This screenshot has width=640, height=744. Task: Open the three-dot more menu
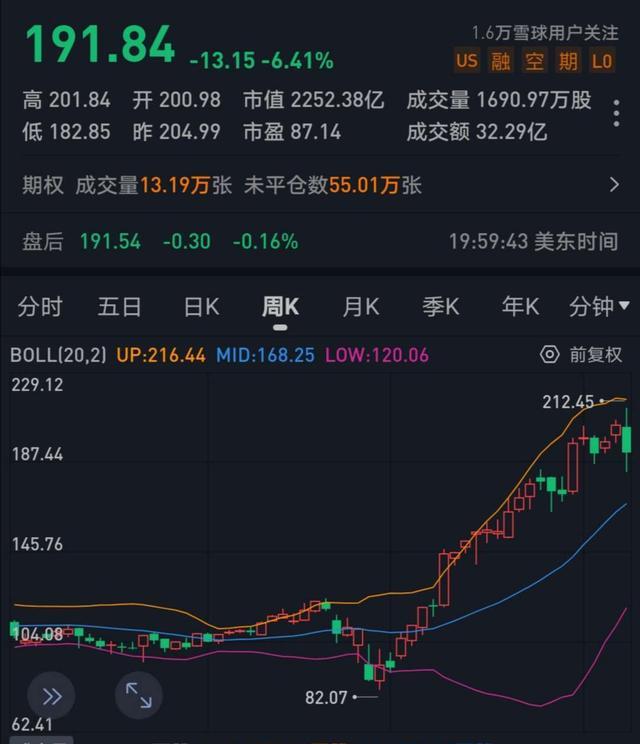(x=616, y=113)
